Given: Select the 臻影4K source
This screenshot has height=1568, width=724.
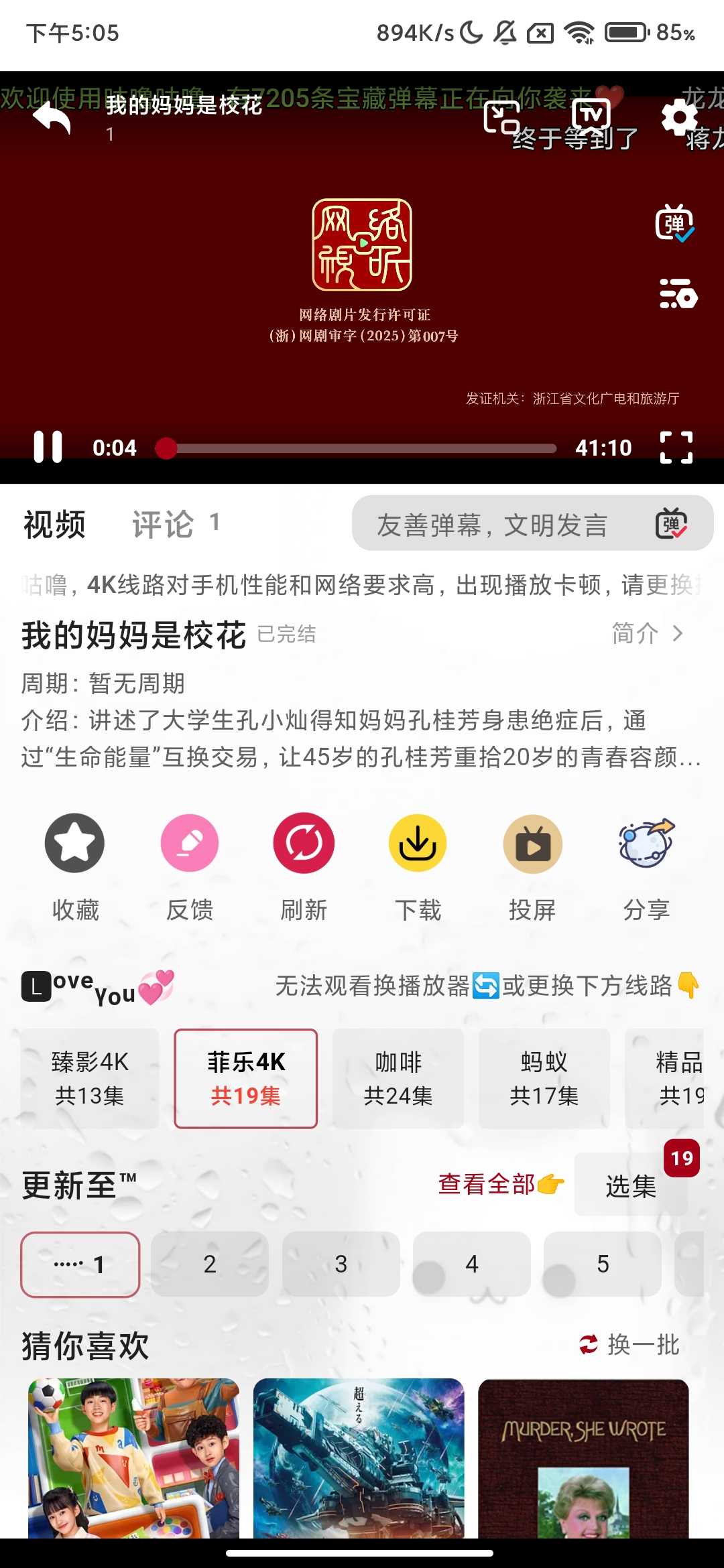Looking at the screenshot, I should [90, 1078].
